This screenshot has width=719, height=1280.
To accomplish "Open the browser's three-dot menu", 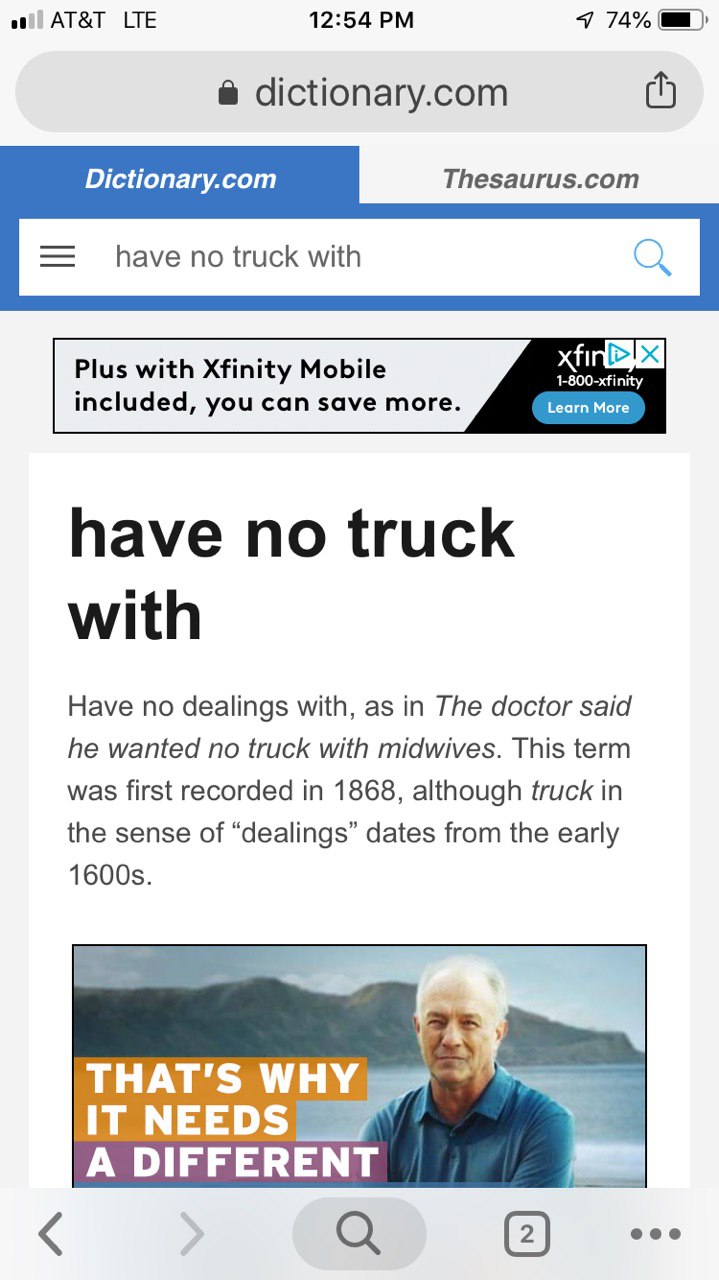I will [x=656, y=1235].
